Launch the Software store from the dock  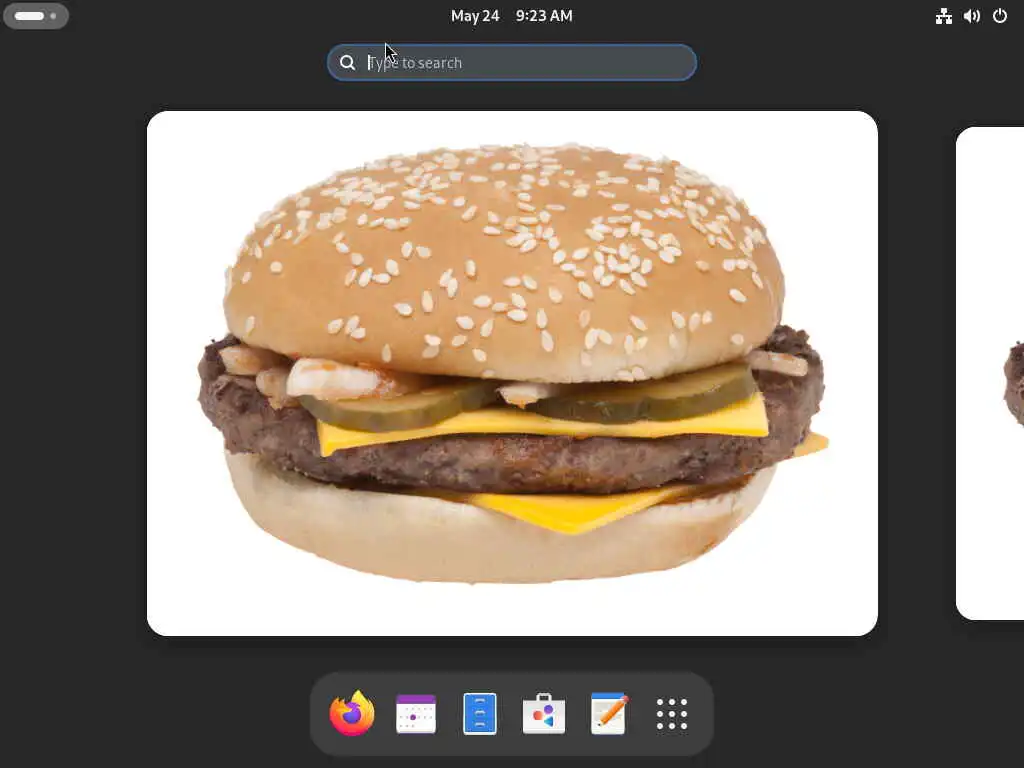[544, 714]
